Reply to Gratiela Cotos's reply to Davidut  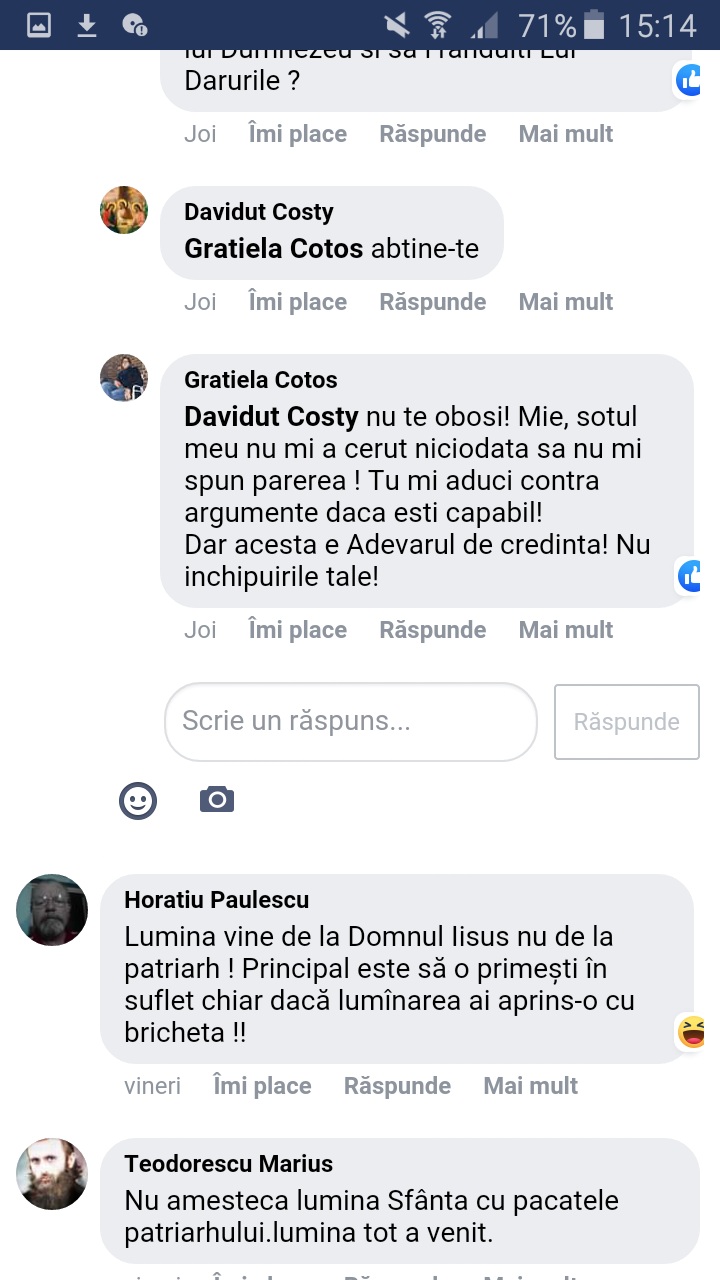pyautogui.click(x=432, y=630)
